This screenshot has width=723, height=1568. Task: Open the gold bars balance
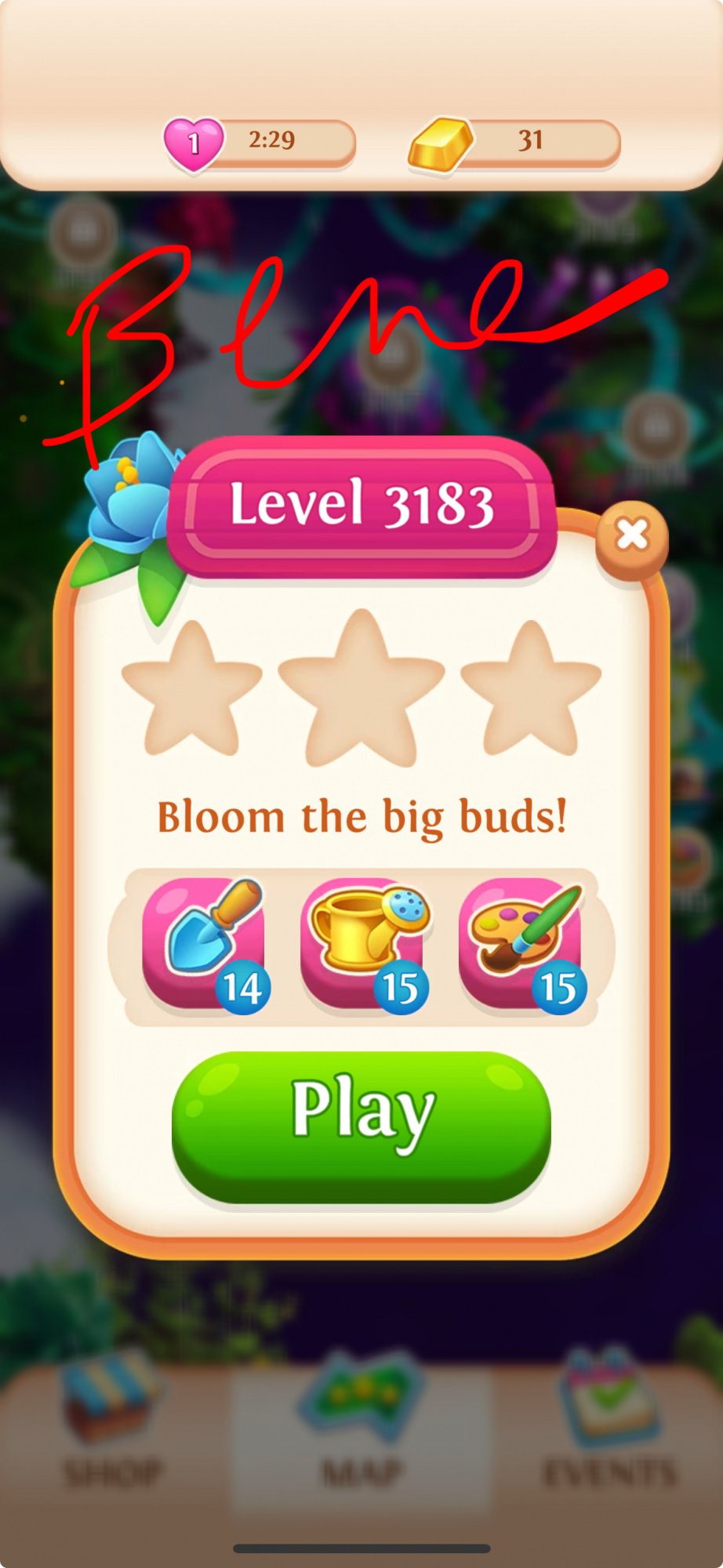[514, 143]
